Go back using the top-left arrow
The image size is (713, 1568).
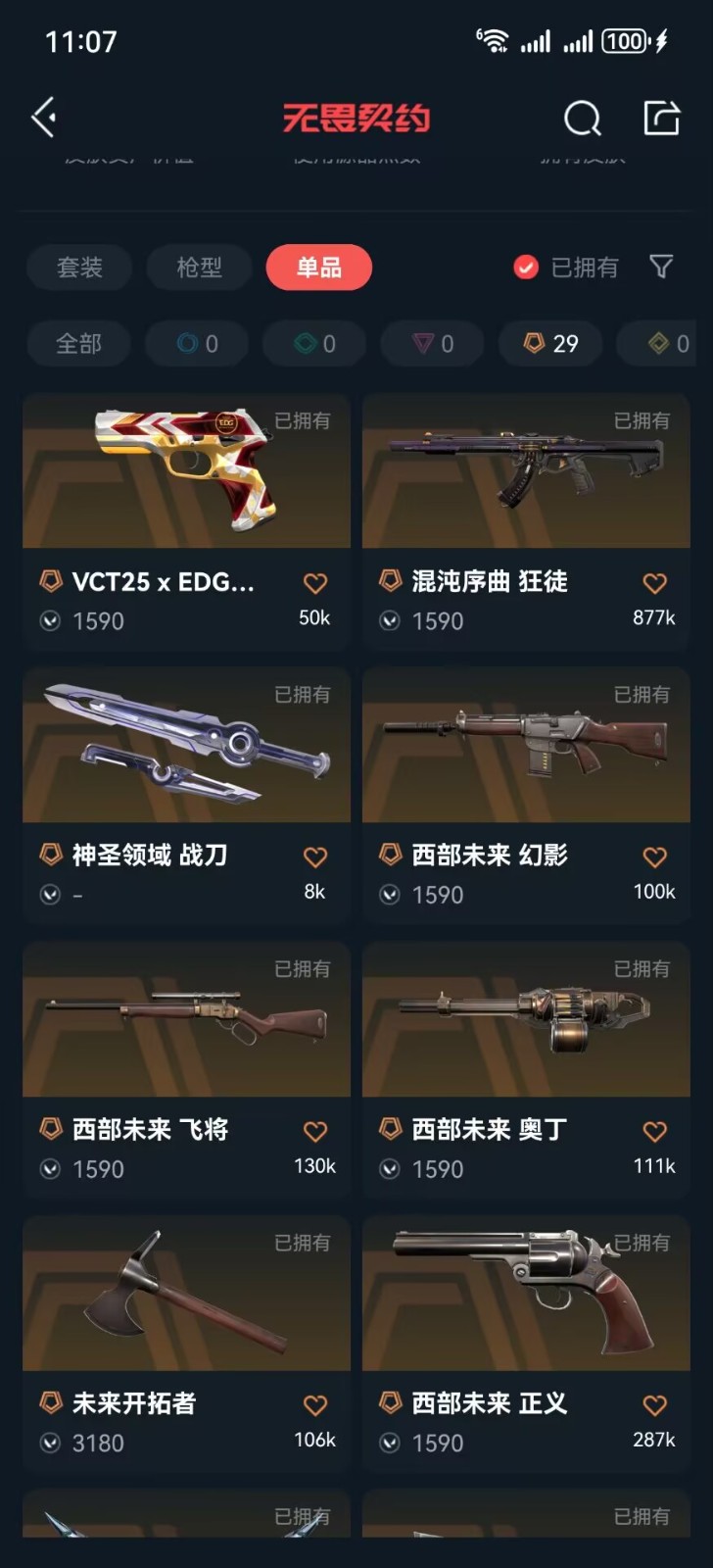[x=44, y=119]
